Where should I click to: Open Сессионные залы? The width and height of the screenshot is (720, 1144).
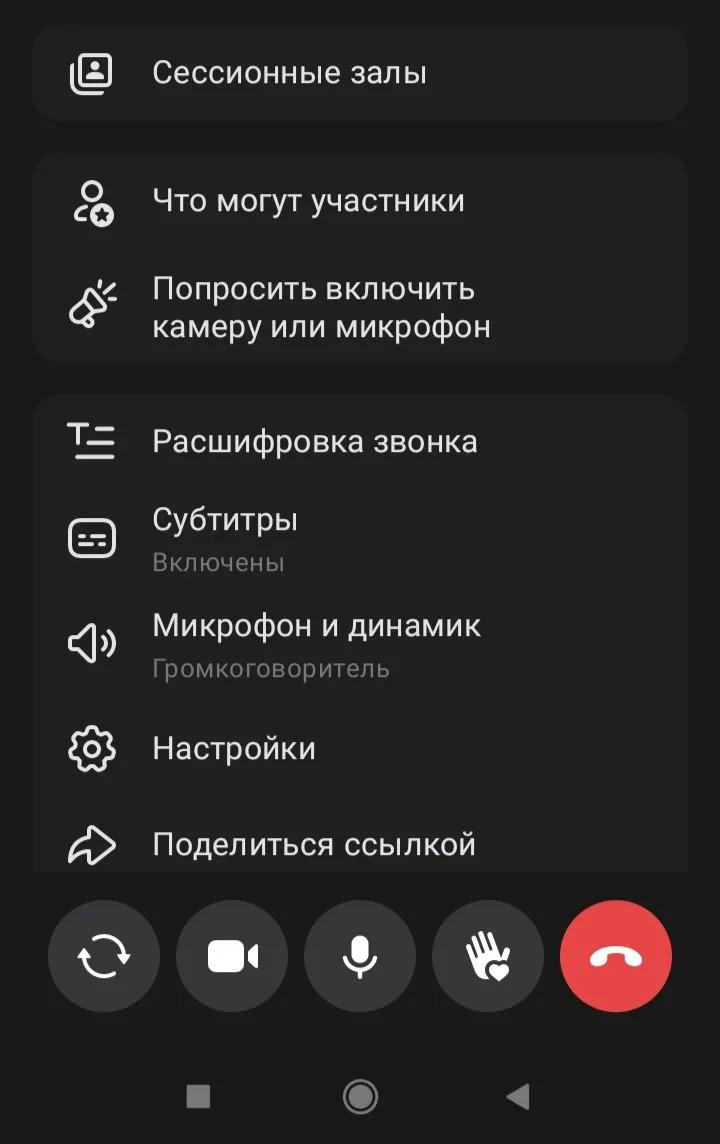pyautogui.click(x=360, y=73)
